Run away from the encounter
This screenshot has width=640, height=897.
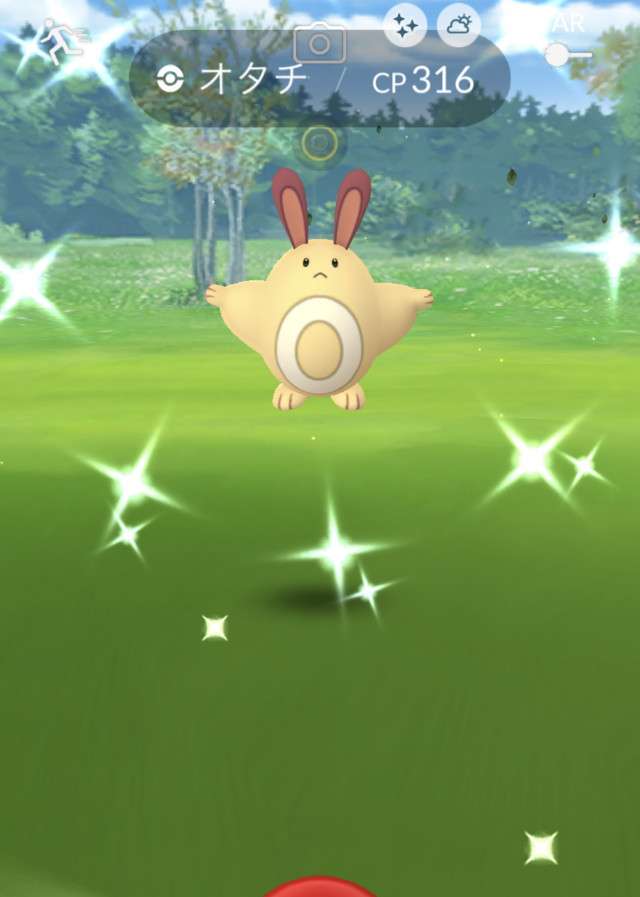pyautogui.click(x=58, y=42)
